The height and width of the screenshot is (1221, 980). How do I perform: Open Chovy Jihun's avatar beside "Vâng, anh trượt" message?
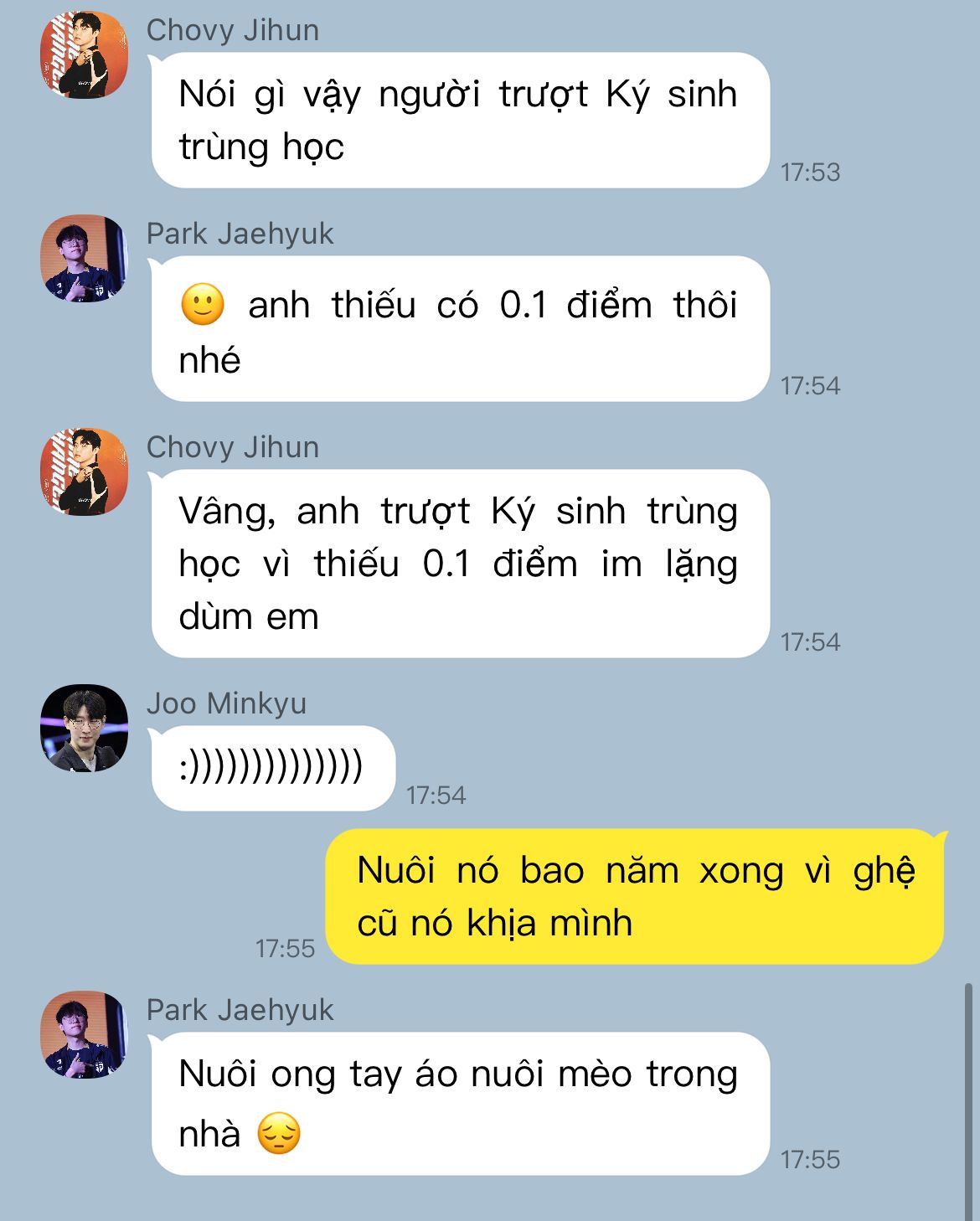point(84,471)
